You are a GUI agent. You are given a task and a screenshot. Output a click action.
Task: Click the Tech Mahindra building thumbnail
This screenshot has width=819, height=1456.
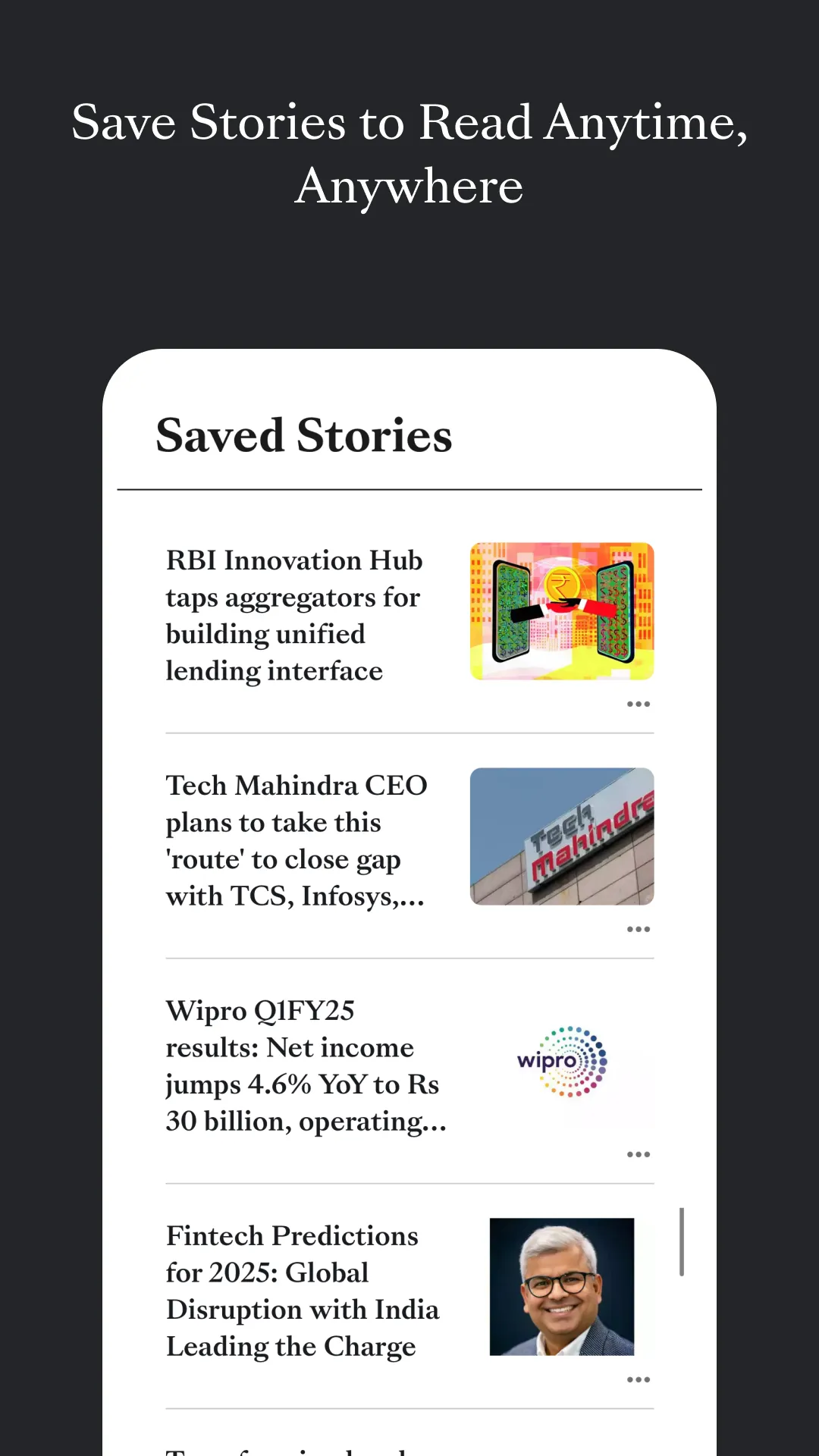coord(561,836)
